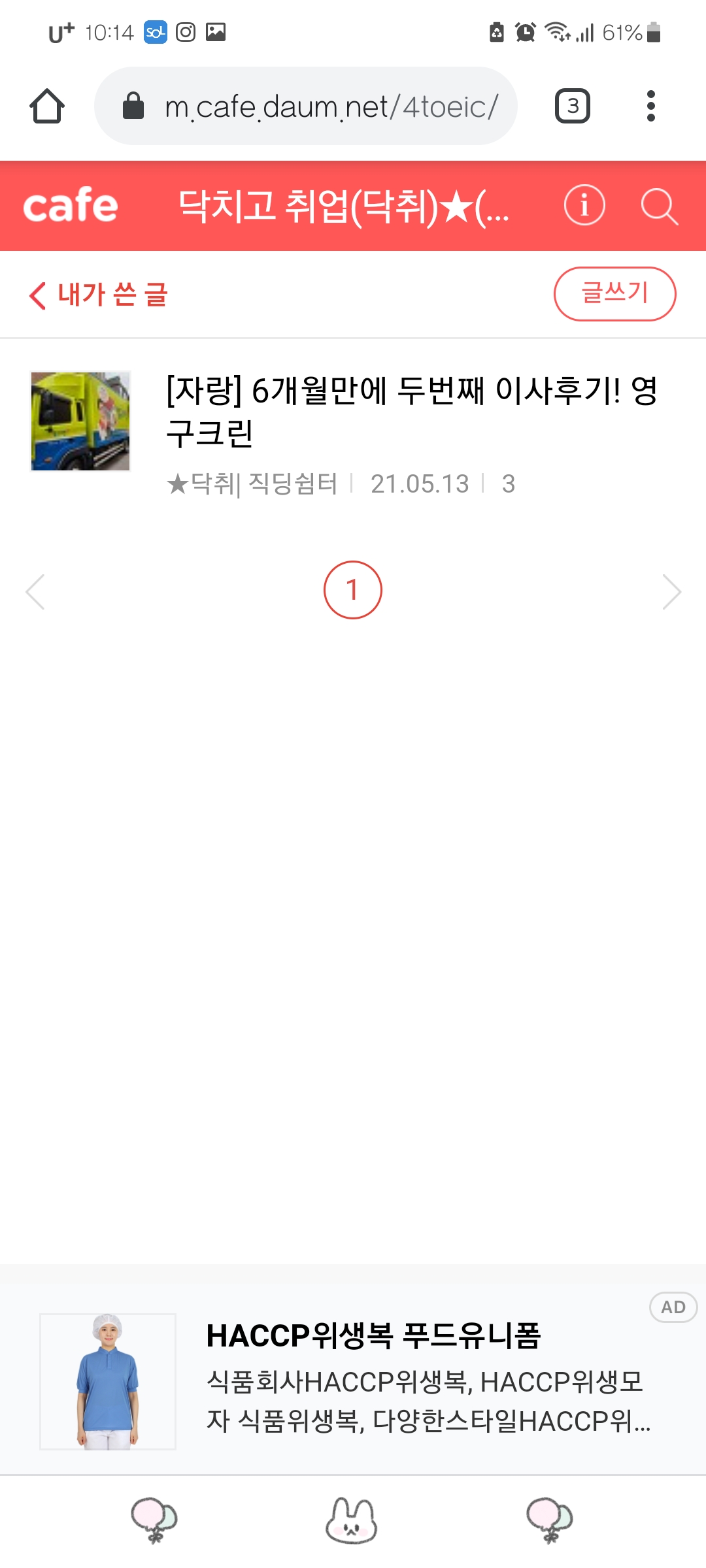Open the browser tab switcher
Image resolution: width=706 pixels, height=1568 pixels.
572,106
